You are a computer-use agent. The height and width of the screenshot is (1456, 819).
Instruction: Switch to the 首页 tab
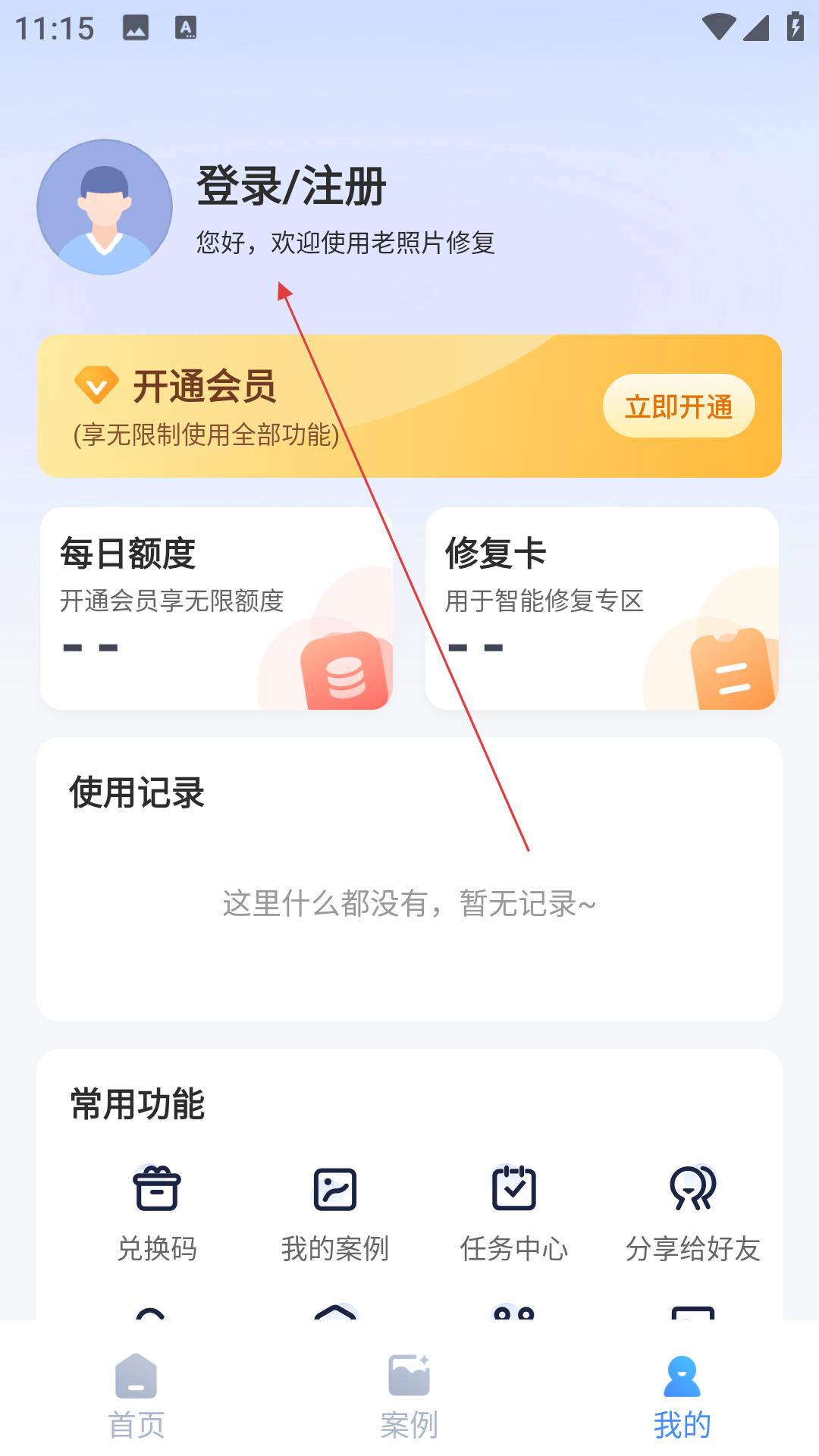point(136,1397)
